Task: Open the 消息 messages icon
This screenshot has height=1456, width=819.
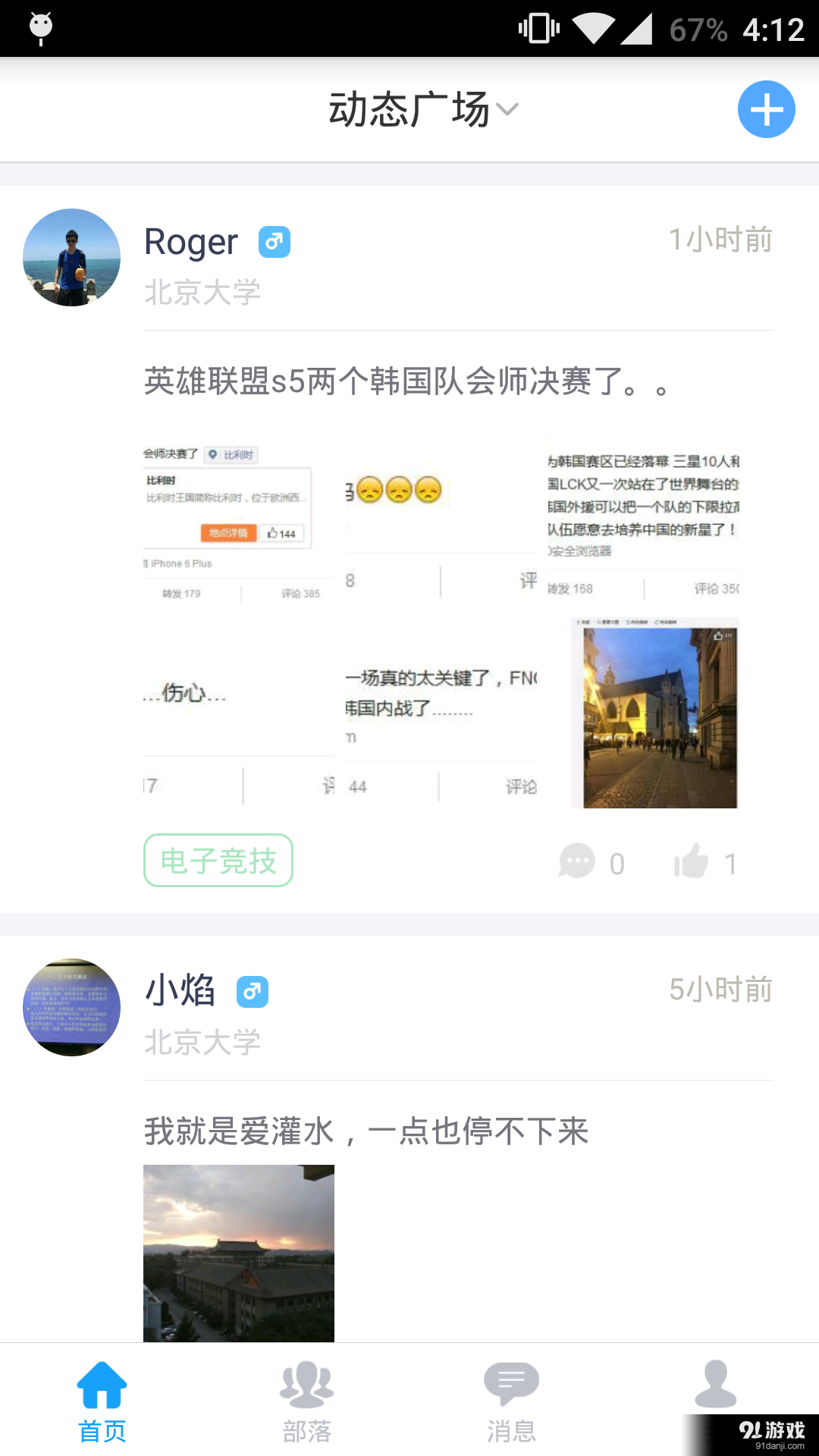Action: tap(510, 1382)
